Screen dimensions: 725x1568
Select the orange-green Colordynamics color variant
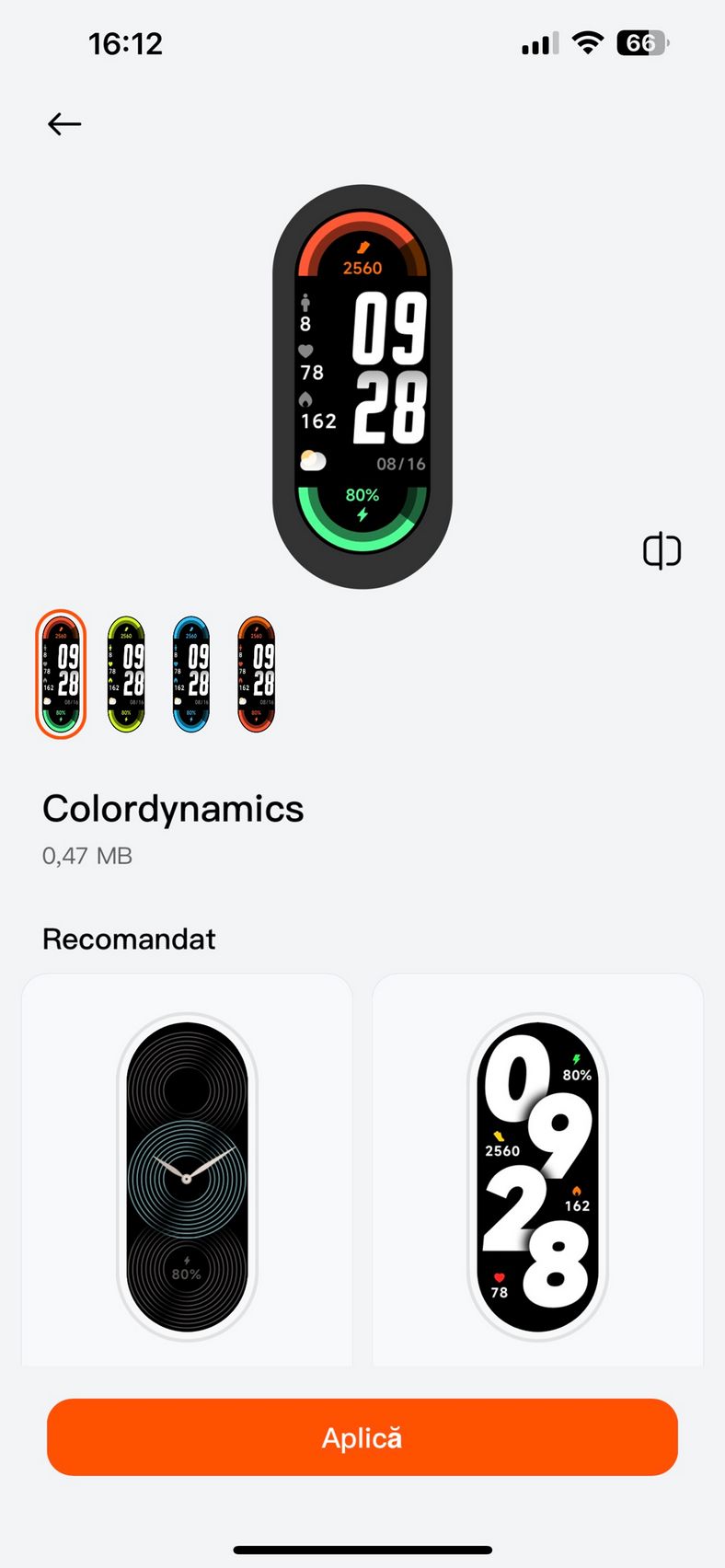62,674
